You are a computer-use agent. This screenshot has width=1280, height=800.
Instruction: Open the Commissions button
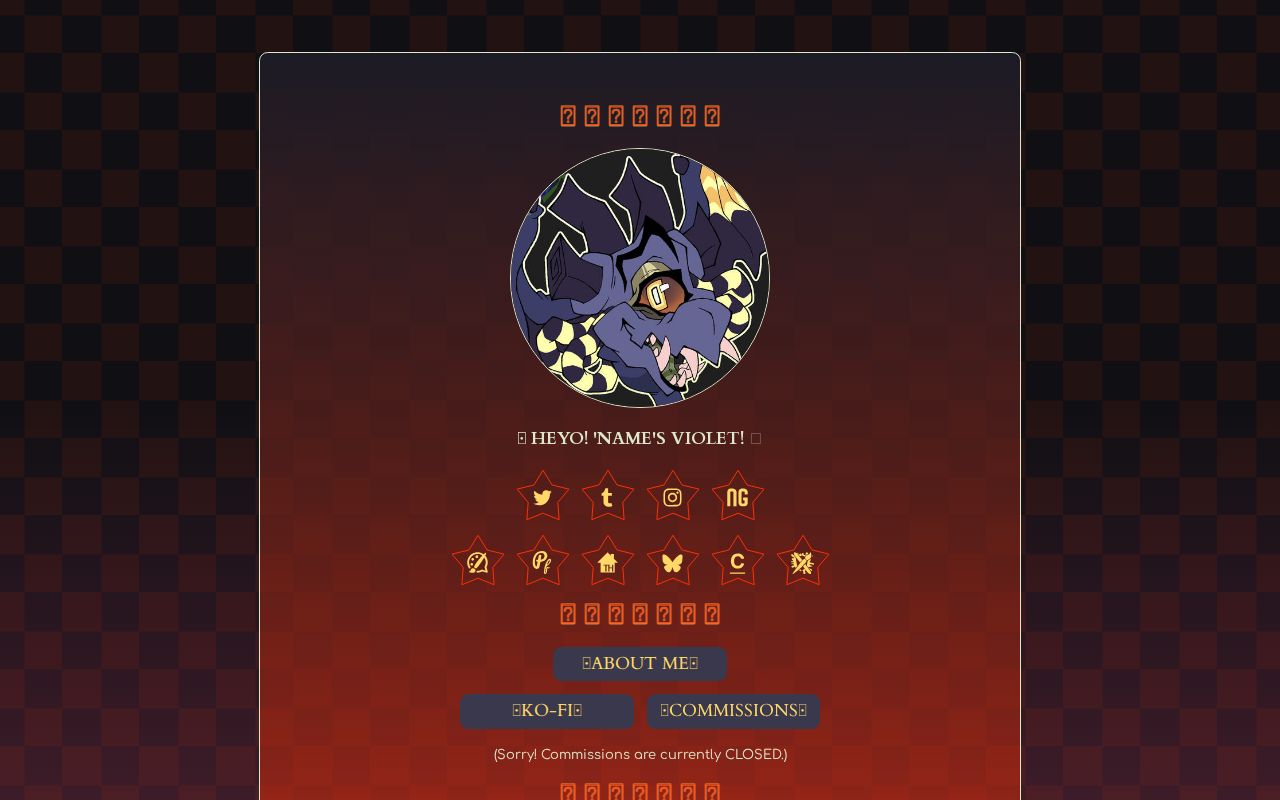pos(733,711)
